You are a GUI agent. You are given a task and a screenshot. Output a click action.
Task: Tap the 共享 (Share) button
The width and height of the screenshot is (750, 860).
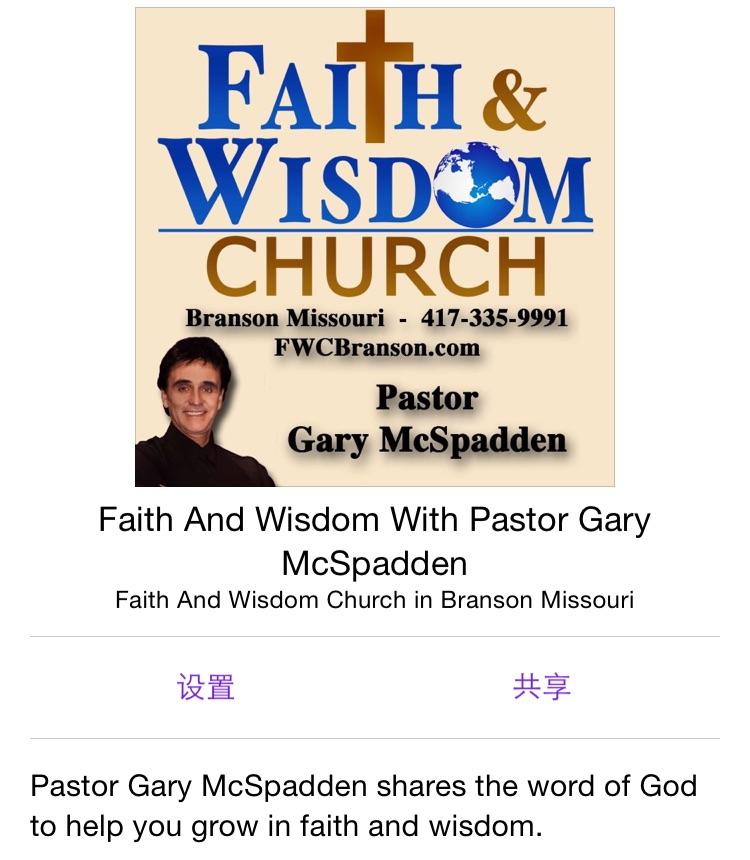pos(541,687)
